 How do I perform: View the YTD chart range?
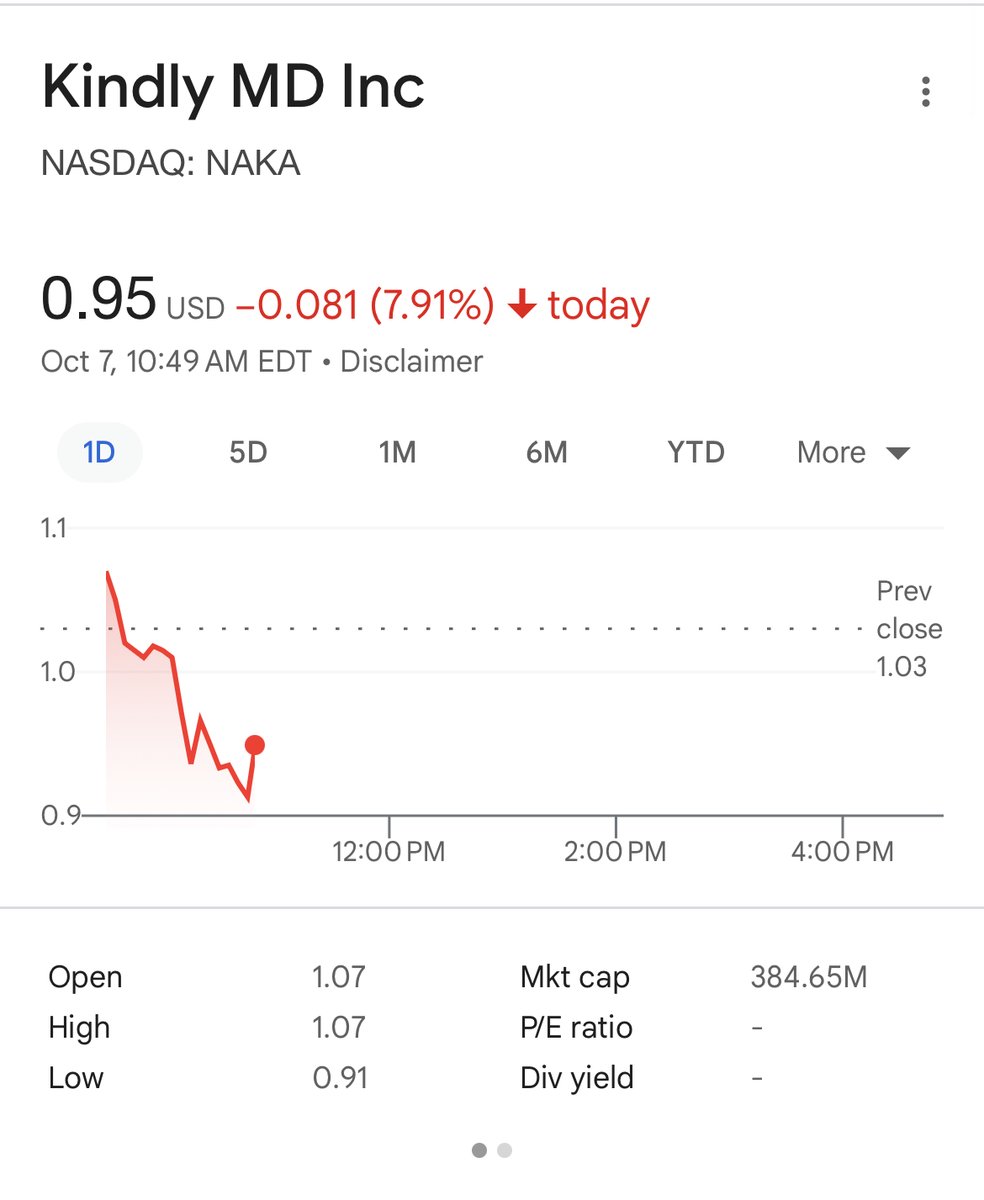[x=696, y=453]
